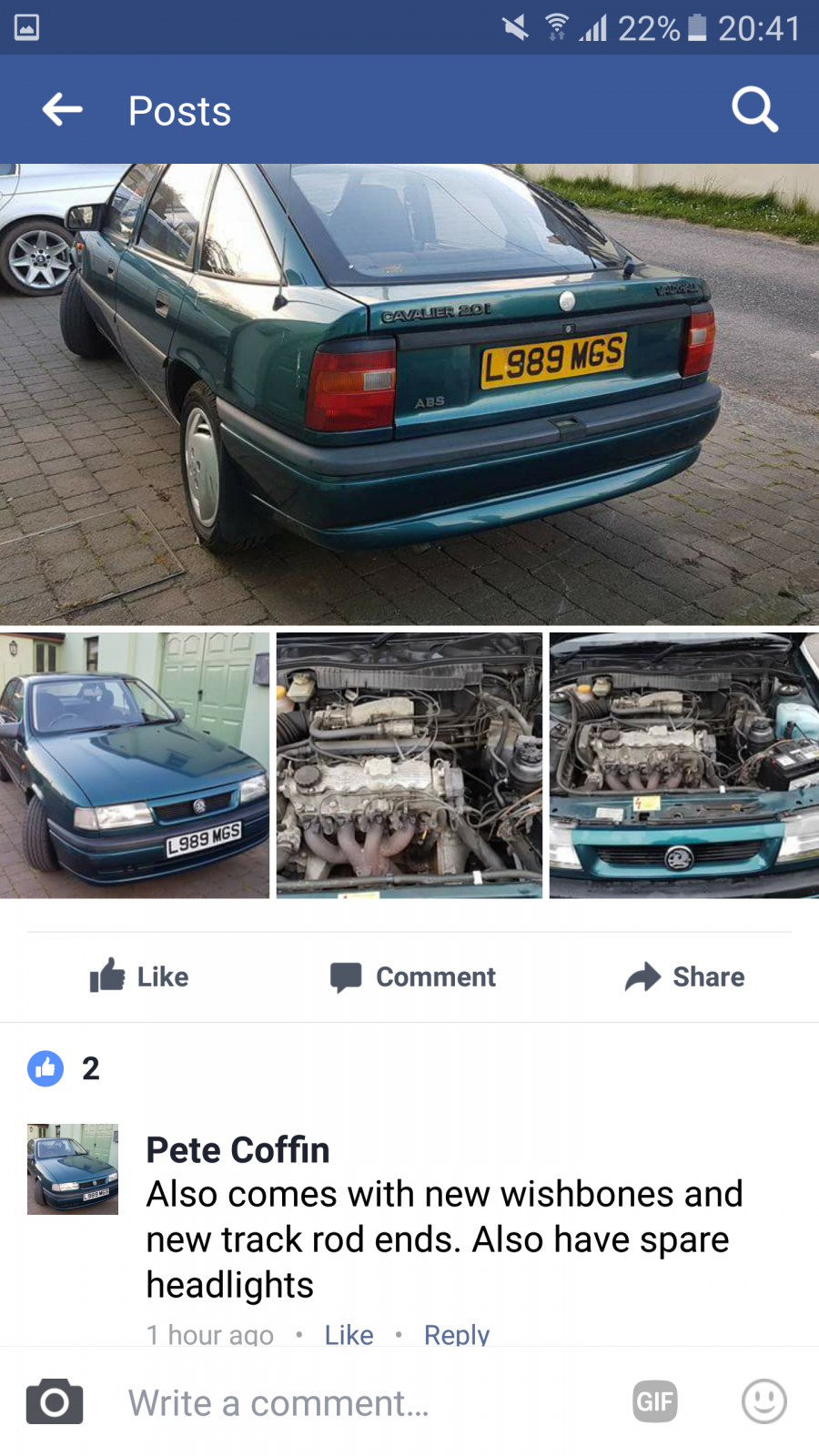Focus the Write a comment field
The width and height of the screenshot is (819, 1456).
pyautogui.click(x=364, y=1402)
